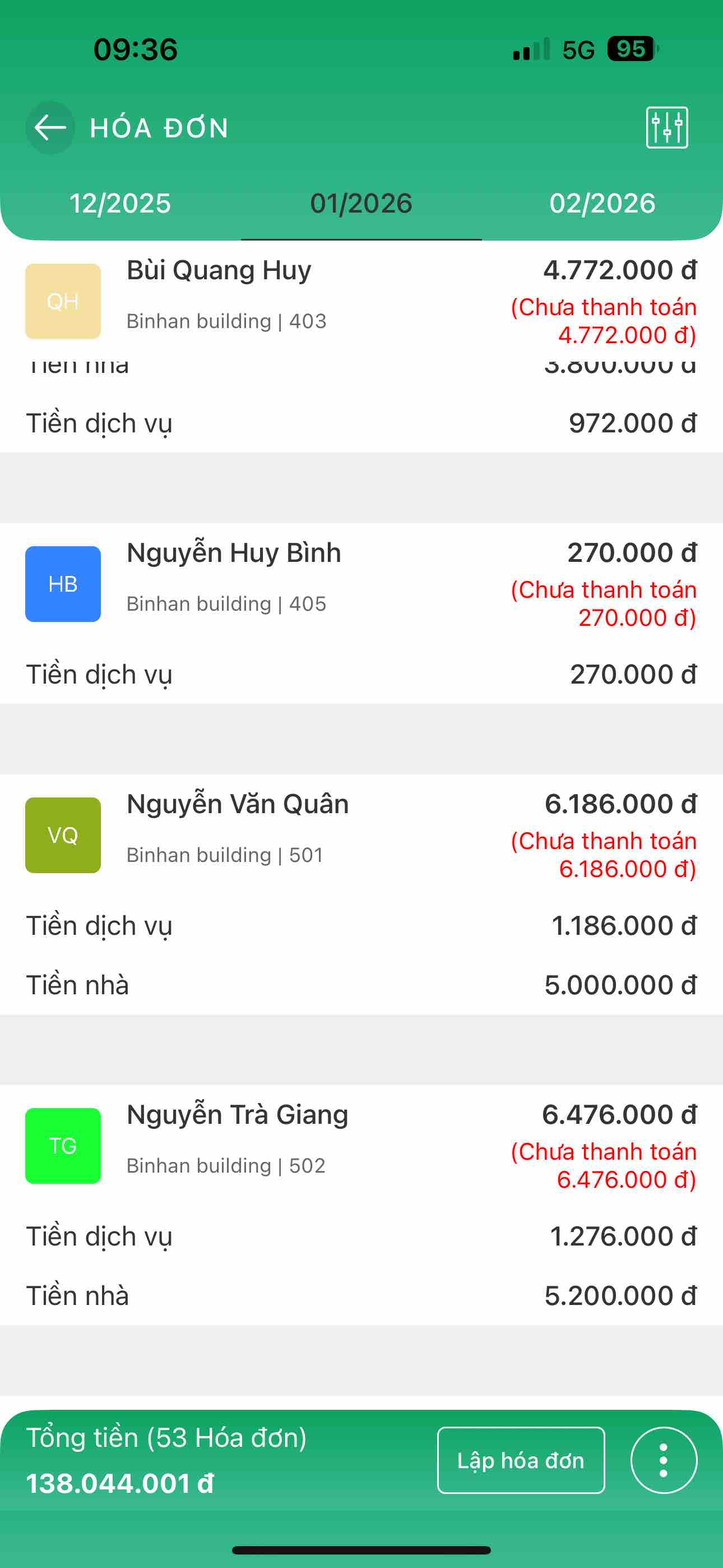Open the invoice filter settings
This screenshot has height=1568, width=723.
coord(667,128)
